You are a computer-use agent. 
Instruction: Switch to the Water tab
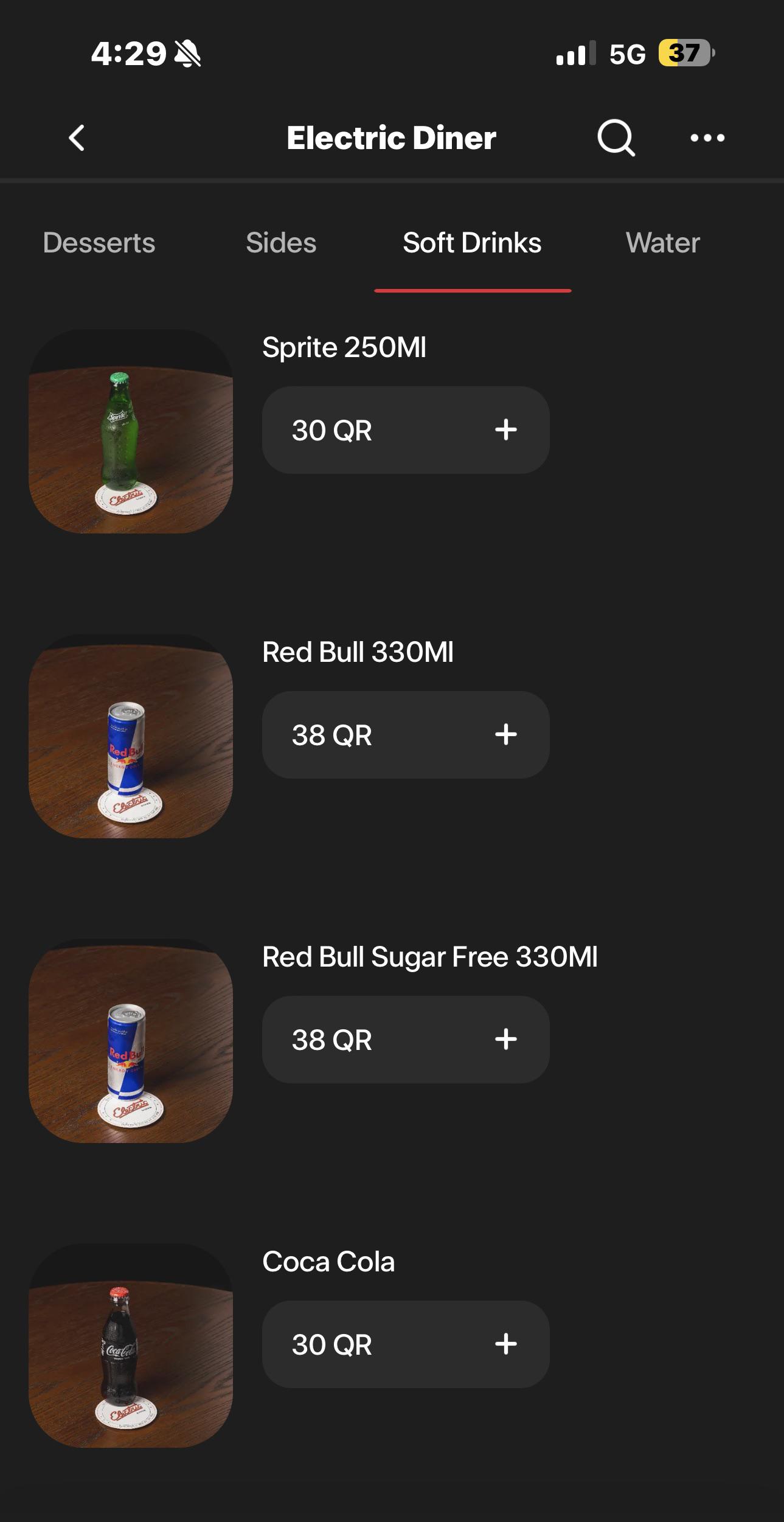point(662,242)
